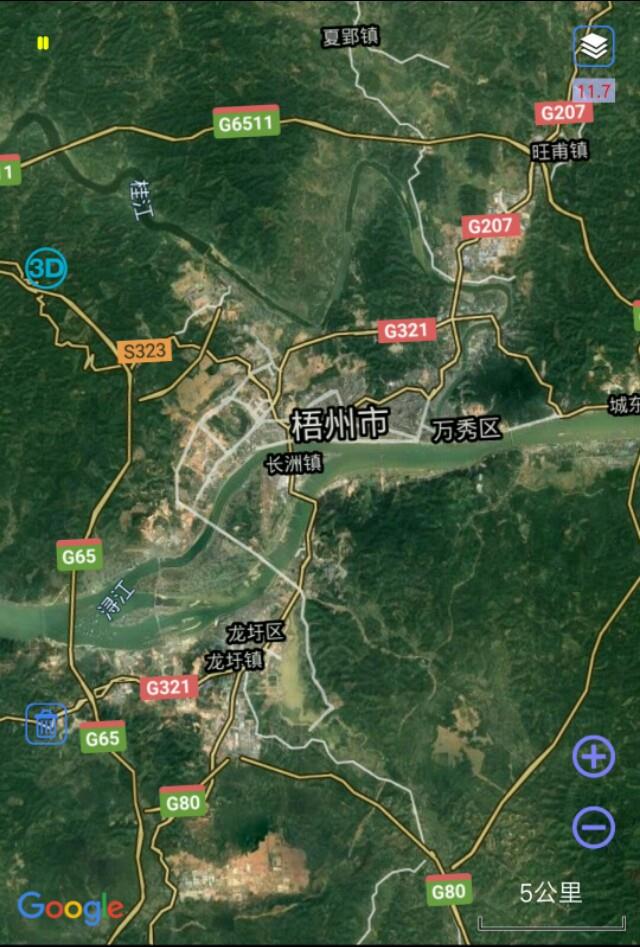Open the map layers selector
640x947 pixels.
[x=593, y=46]
